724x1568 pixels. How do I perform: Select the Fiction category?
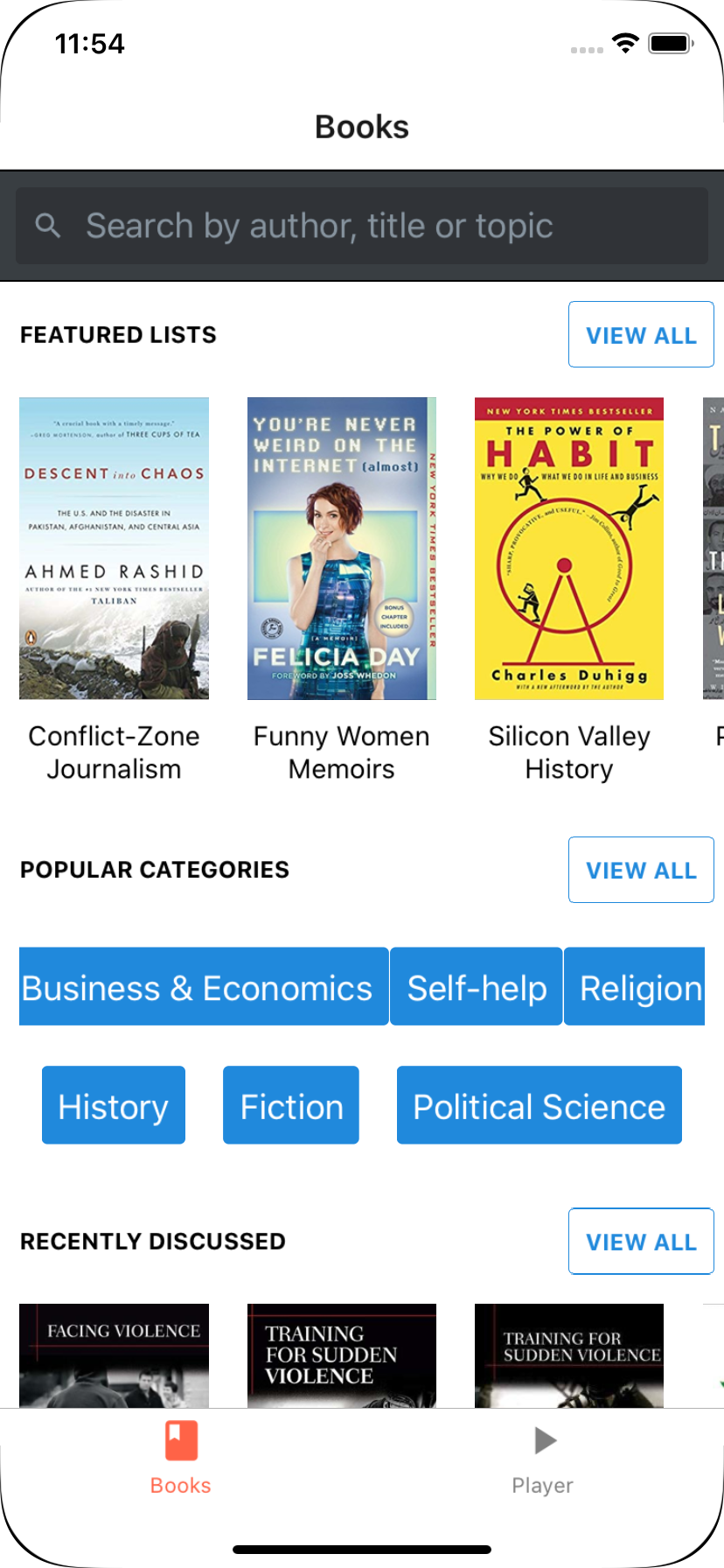point(291,1106)
